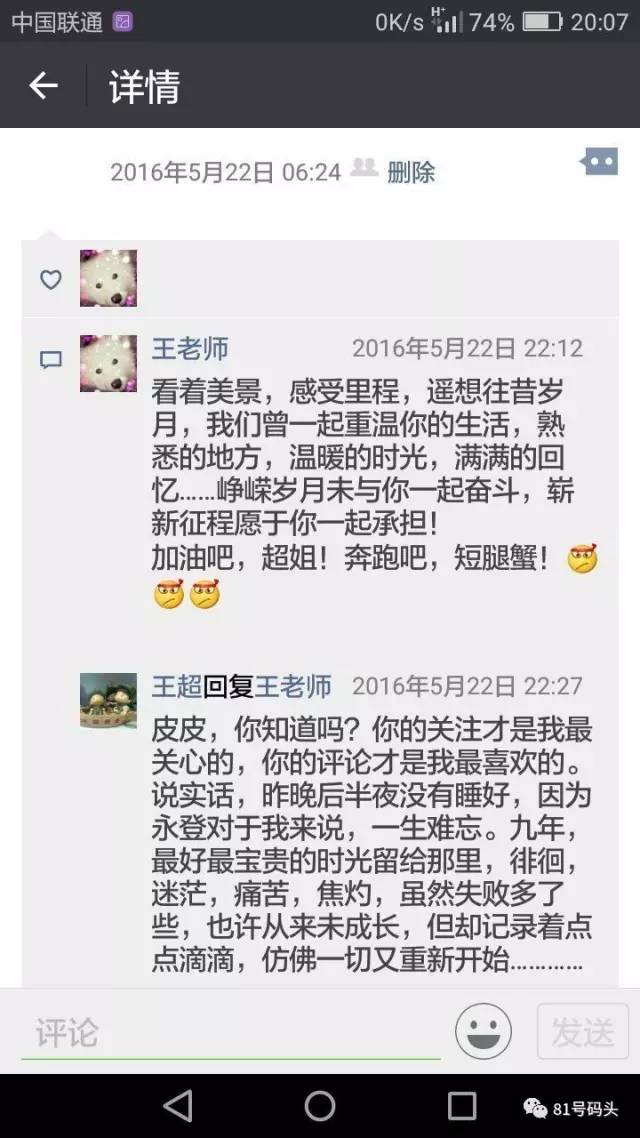Open the like/comment action bubble
This screenshot has width=640, height=1138.
[599, 162]
